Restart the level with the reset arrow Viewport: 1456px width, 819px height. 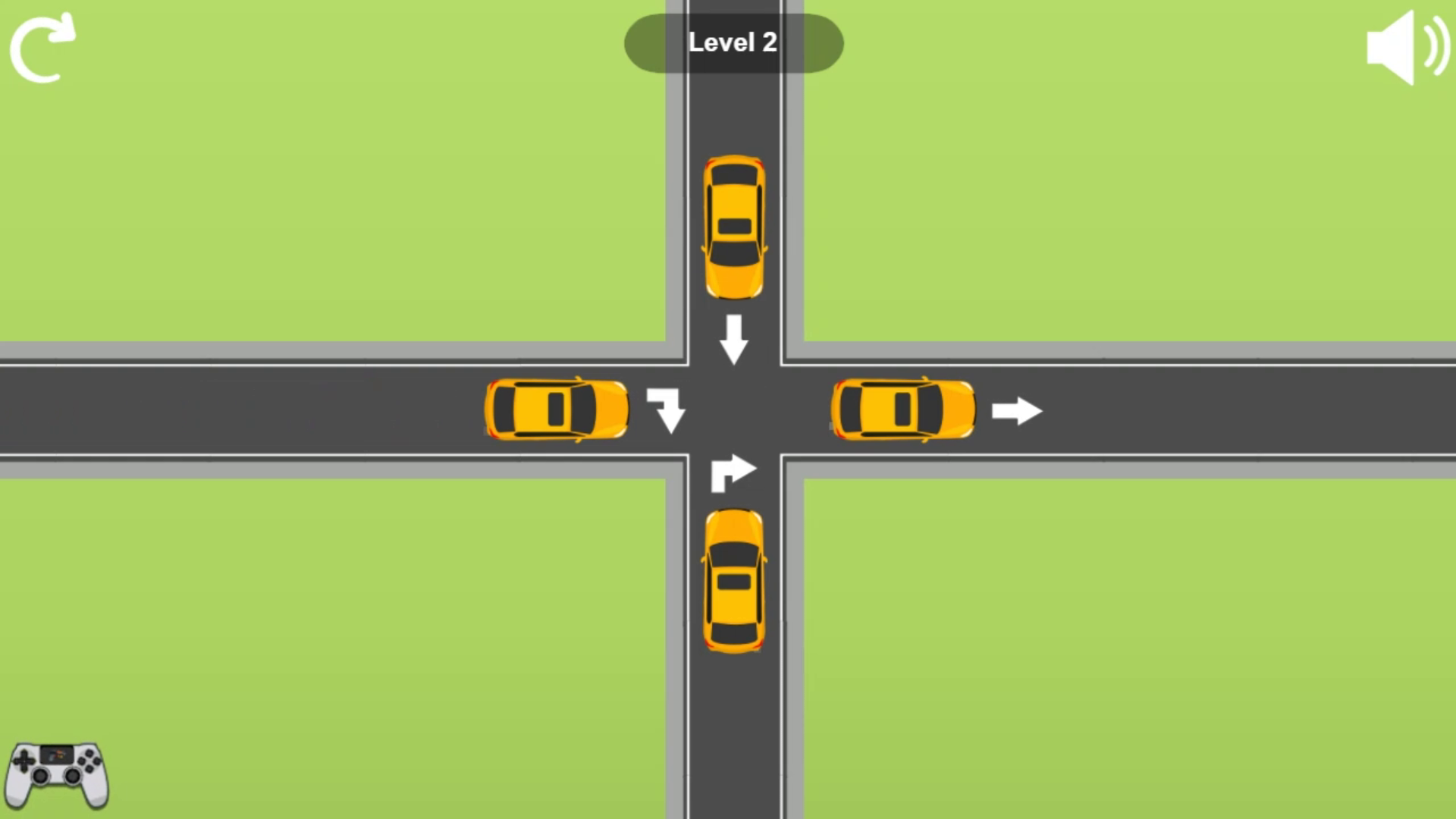(x=42, y=48)
